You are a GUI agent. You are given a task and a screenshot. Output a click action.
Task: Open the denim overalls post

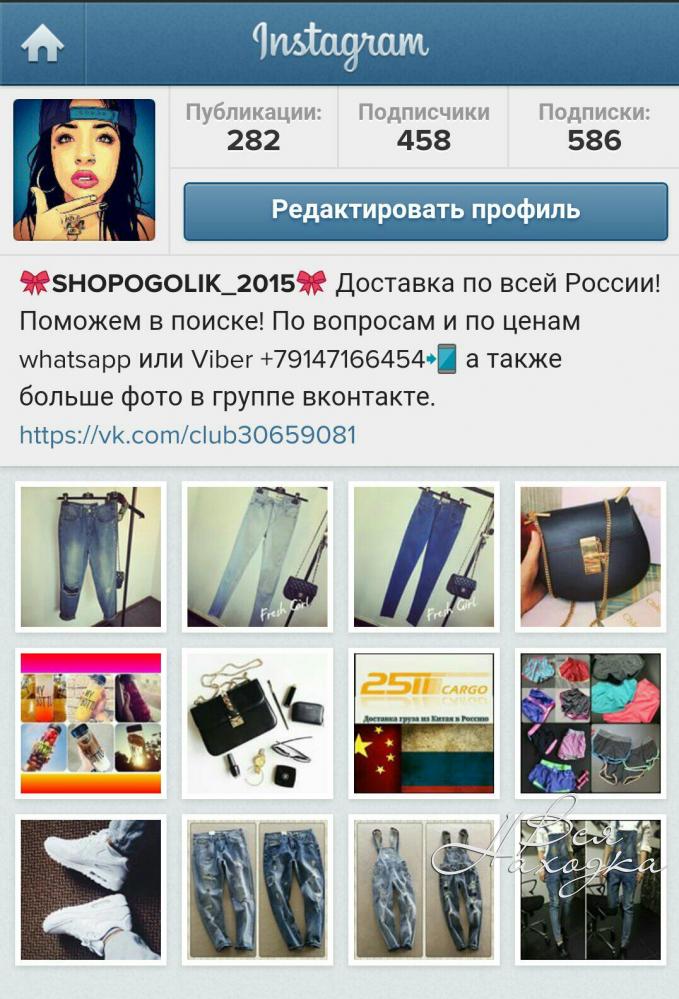click(x=424, y=889)
